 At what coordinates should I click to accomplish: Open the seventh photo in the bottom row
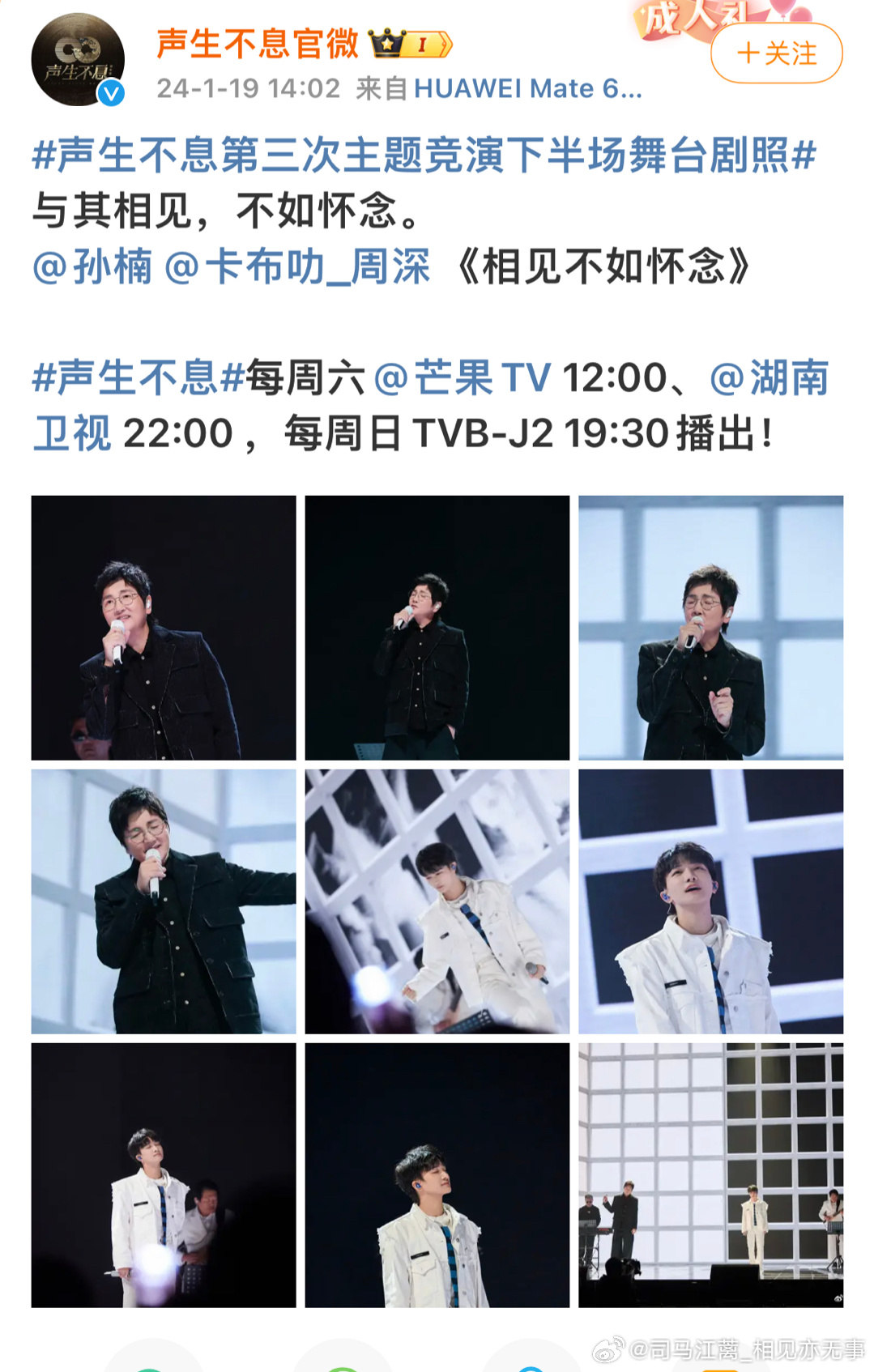coord(164,1175)
